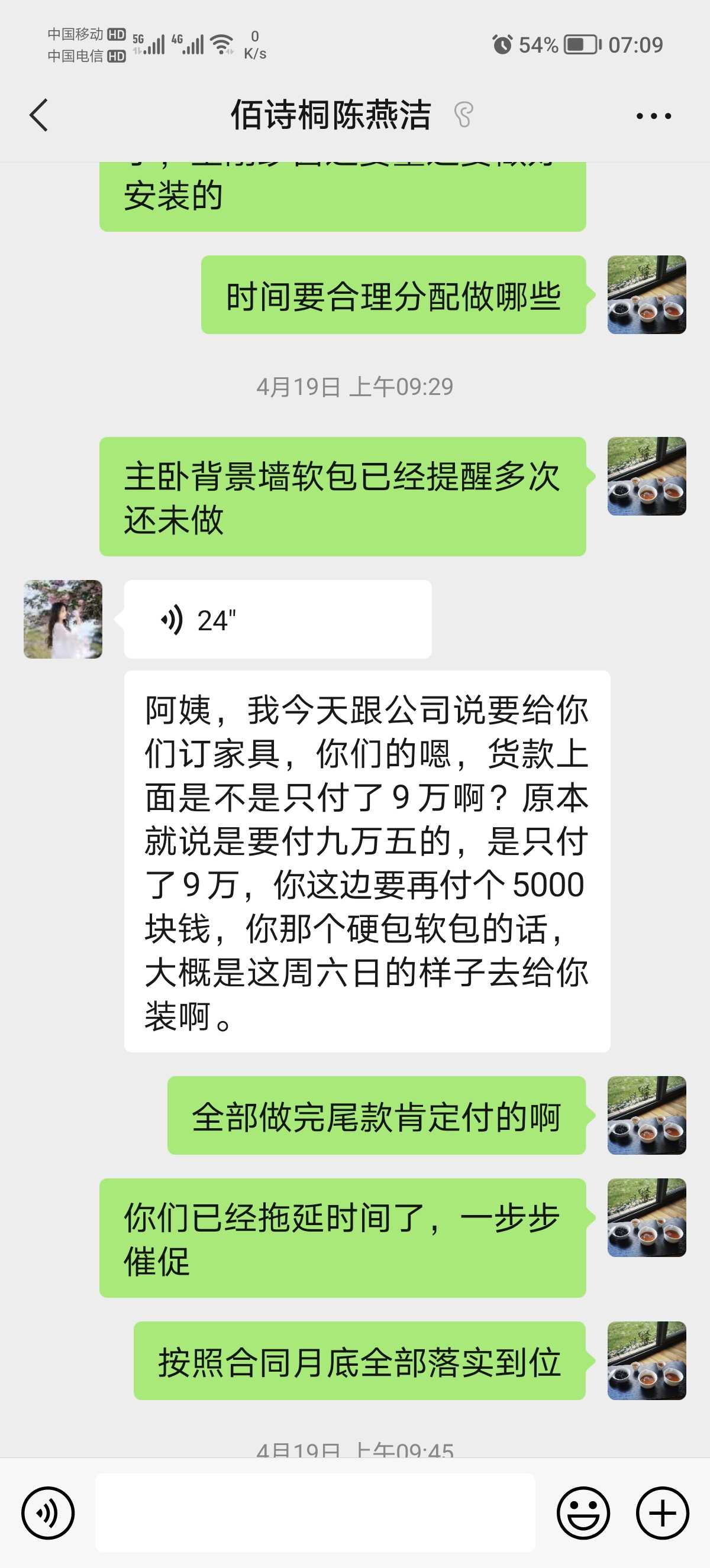
Task: Open my avatar beside 按照合同月底全部落实到位
Action: pyautogui.click(x=647, y=1360)
